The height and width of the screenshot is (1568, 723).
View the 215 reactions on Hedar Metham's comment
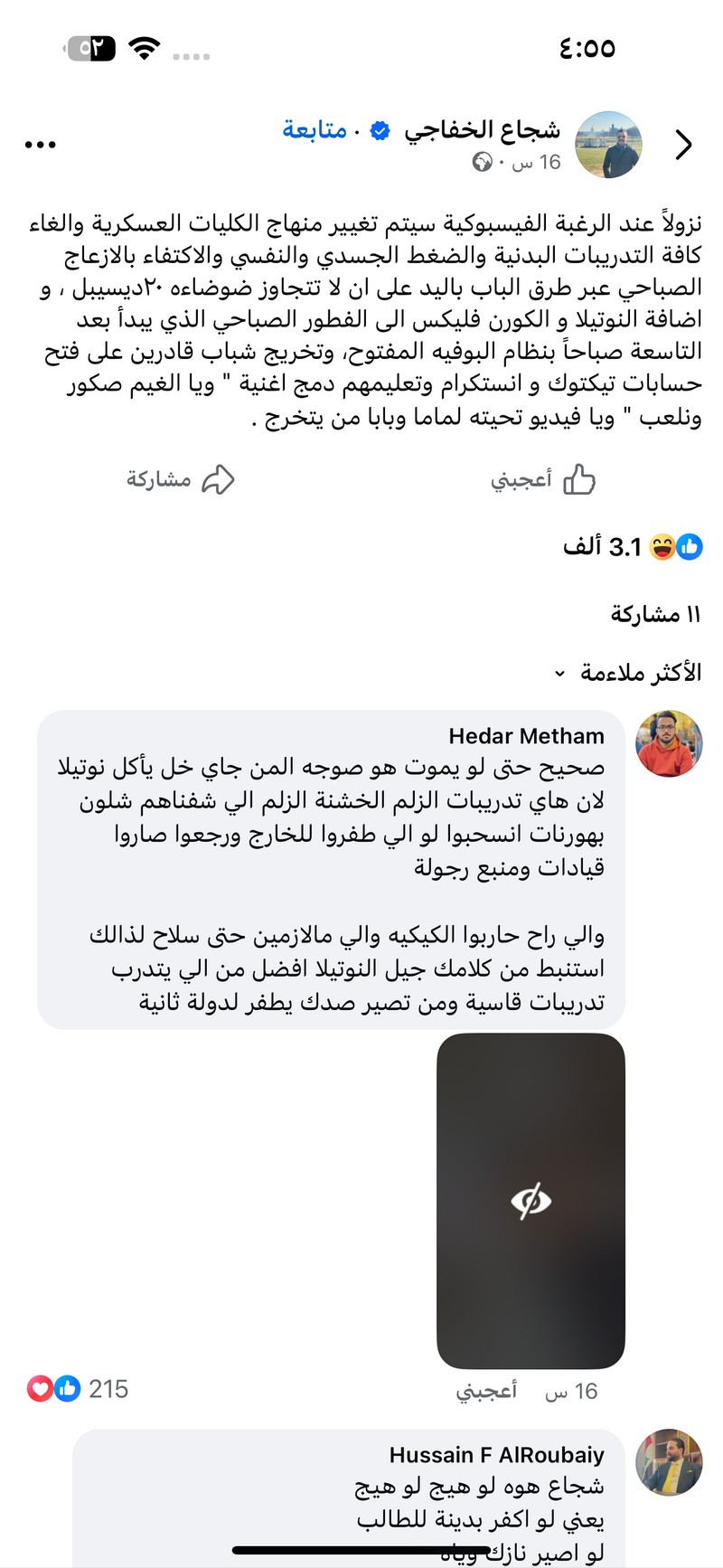pyautogui.click(x=80, y=1389)
